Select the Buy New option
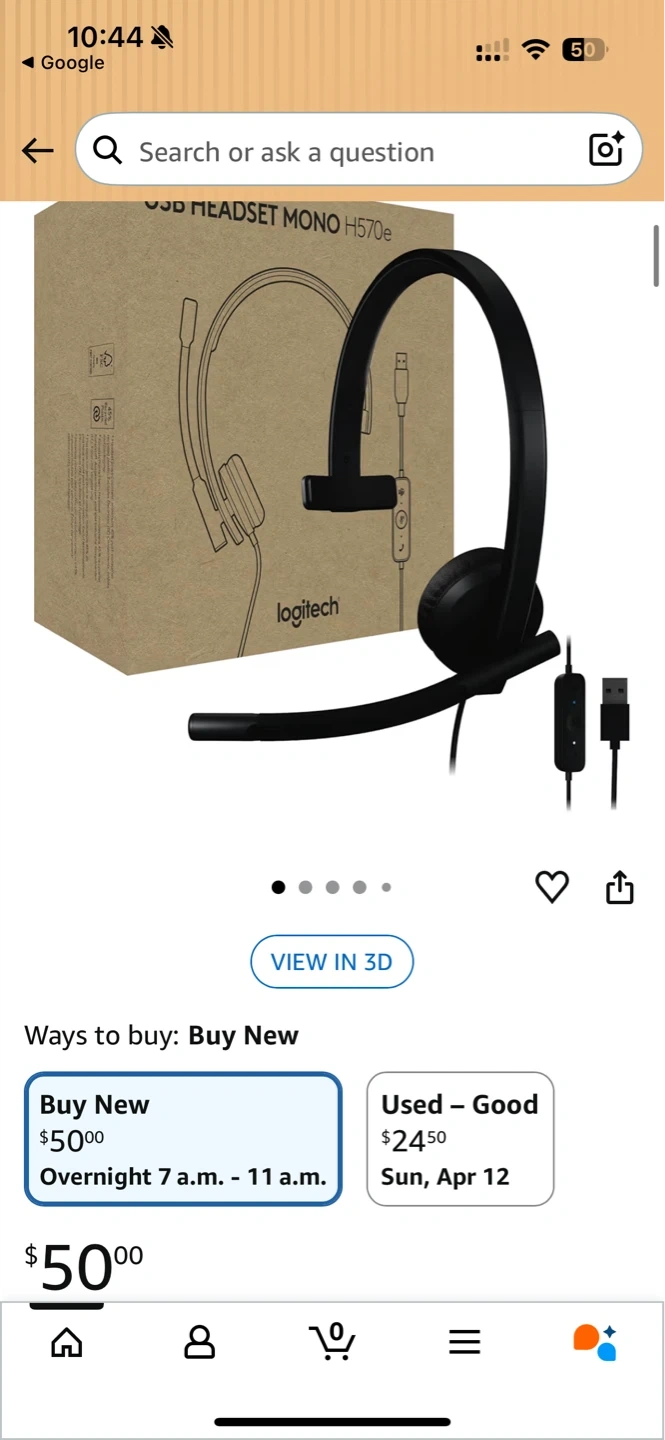The width and height of the screenshot is (665, 1440). pyautogui.click(x=183, y=1139)
